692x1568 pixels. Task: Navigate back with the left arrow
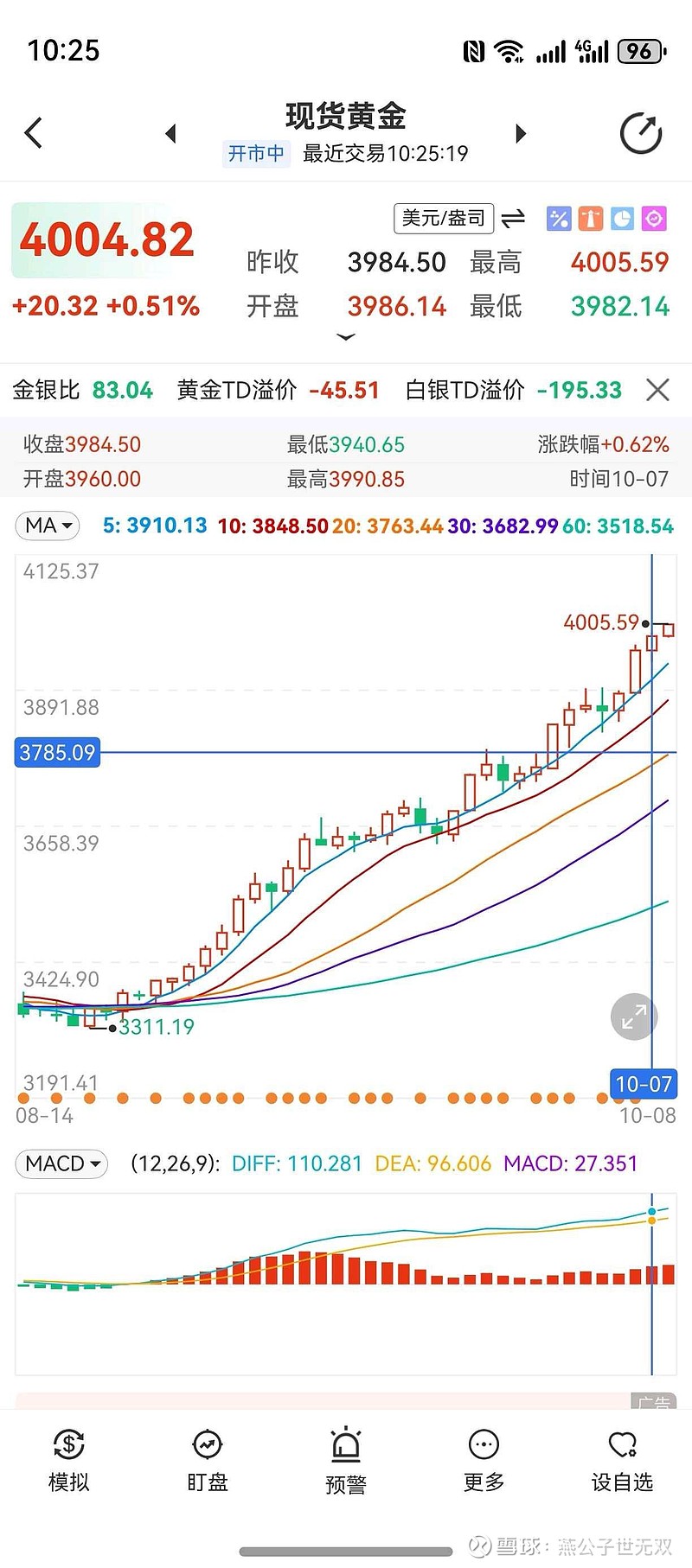click(33, 133)
